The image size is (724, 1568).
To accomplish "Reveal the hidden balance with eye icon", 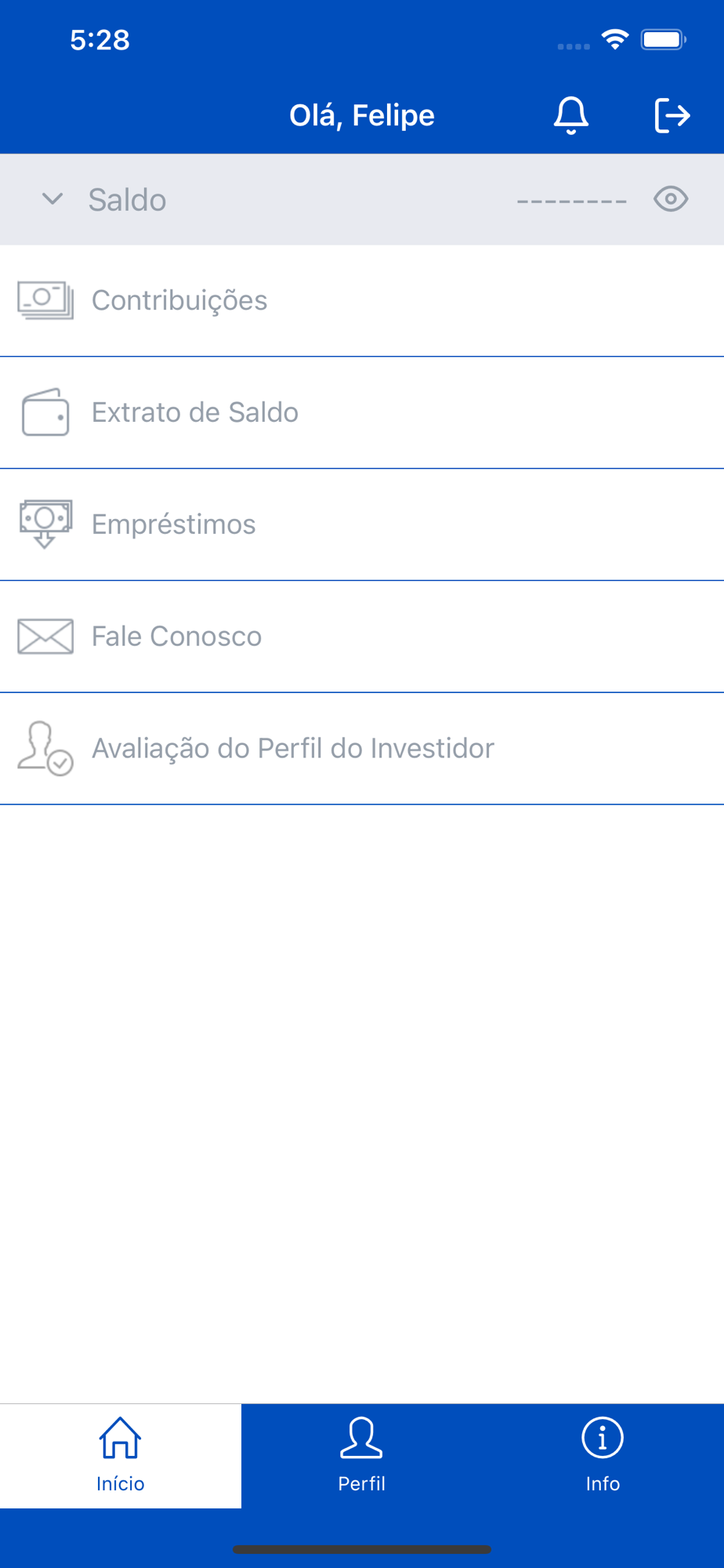I will click(x=671, y=199).
